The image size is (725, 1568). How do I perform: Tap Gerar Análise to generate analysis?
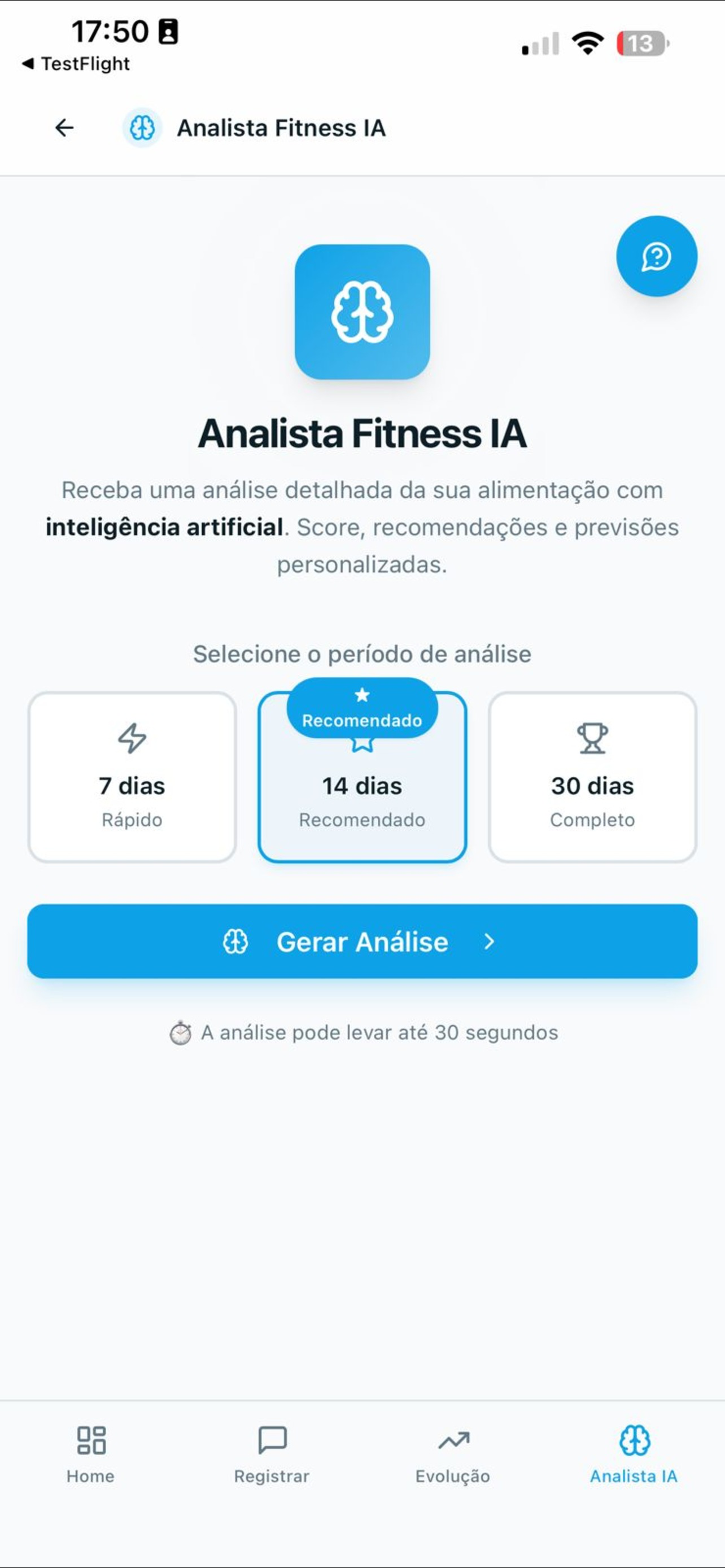[x=362, y=941]
